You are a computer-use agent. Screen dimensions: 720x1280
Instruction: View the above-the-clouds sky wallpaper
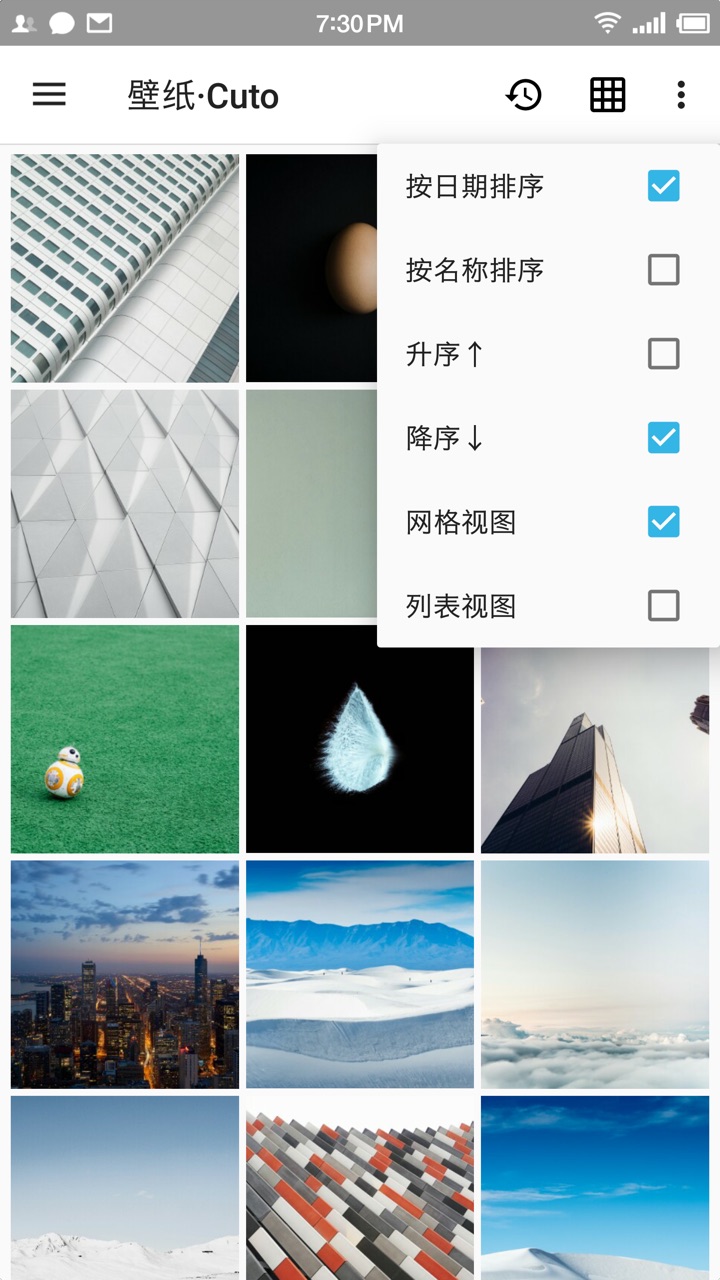595,974
